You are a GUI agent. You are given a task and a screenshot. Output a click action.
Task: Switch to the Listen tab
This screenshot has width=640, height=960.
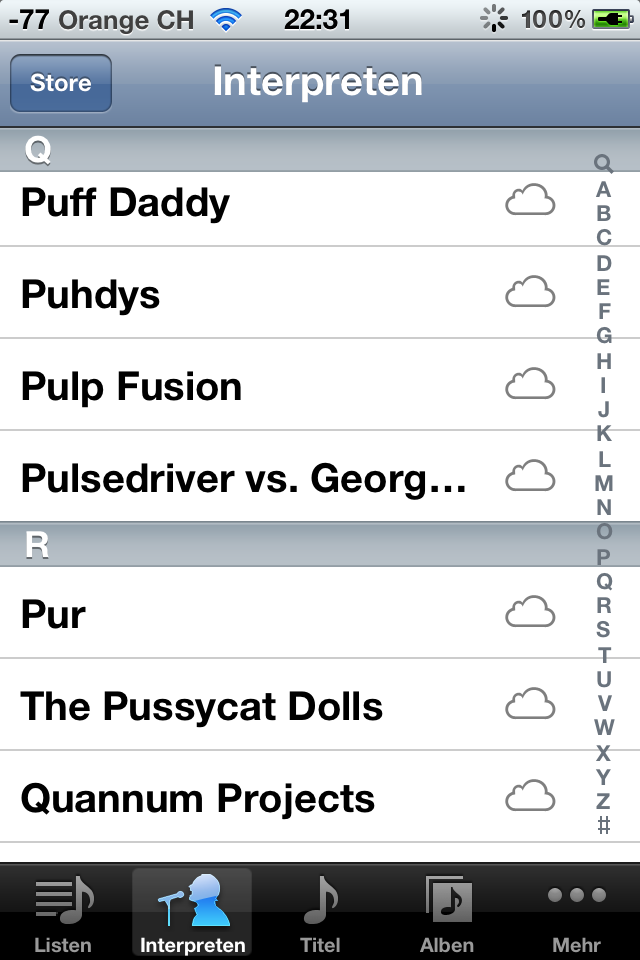[x=63, y=912]
